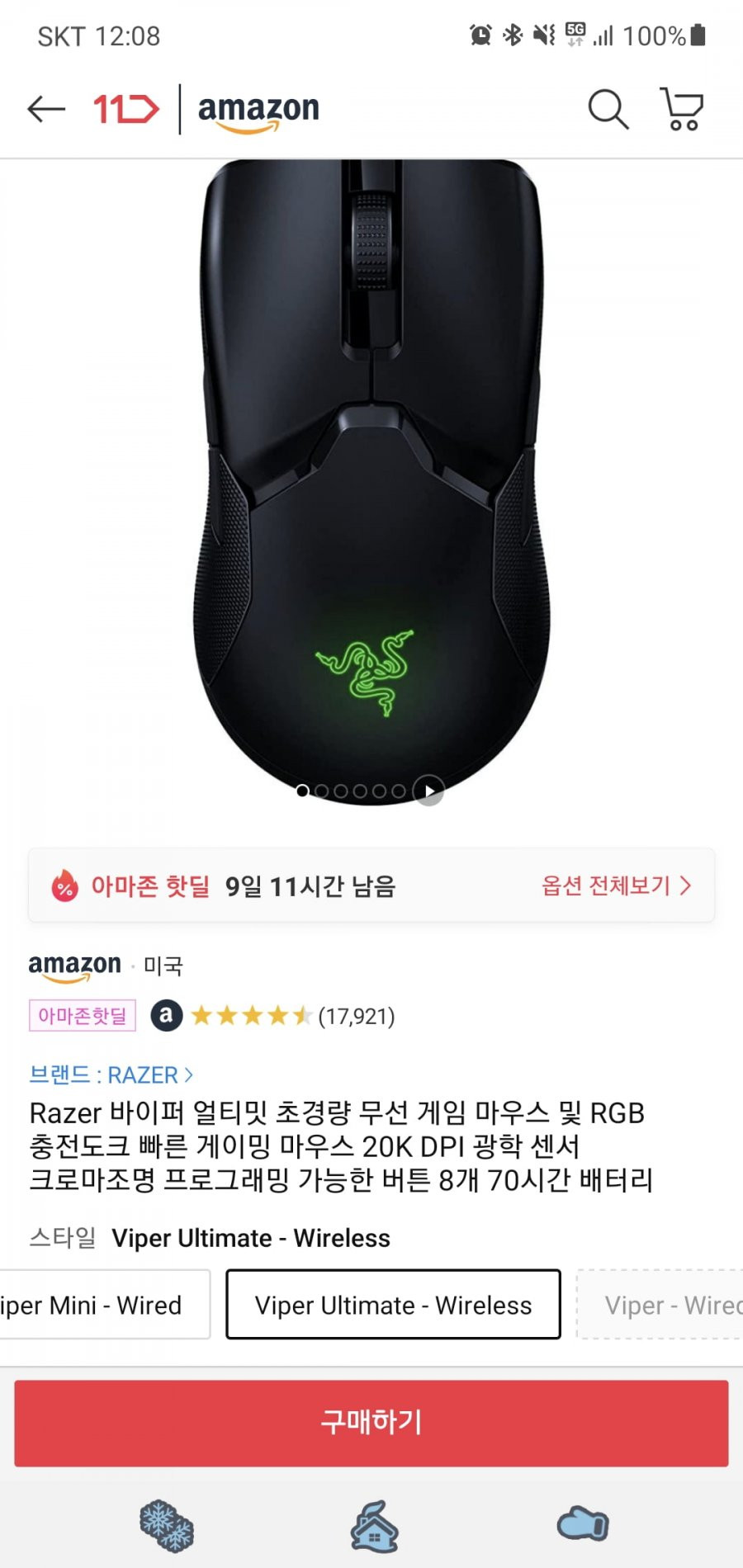The height and width of the screenshot is (1568, 743).
Task: Open the search magnifier icon
Action: [608, 109]
